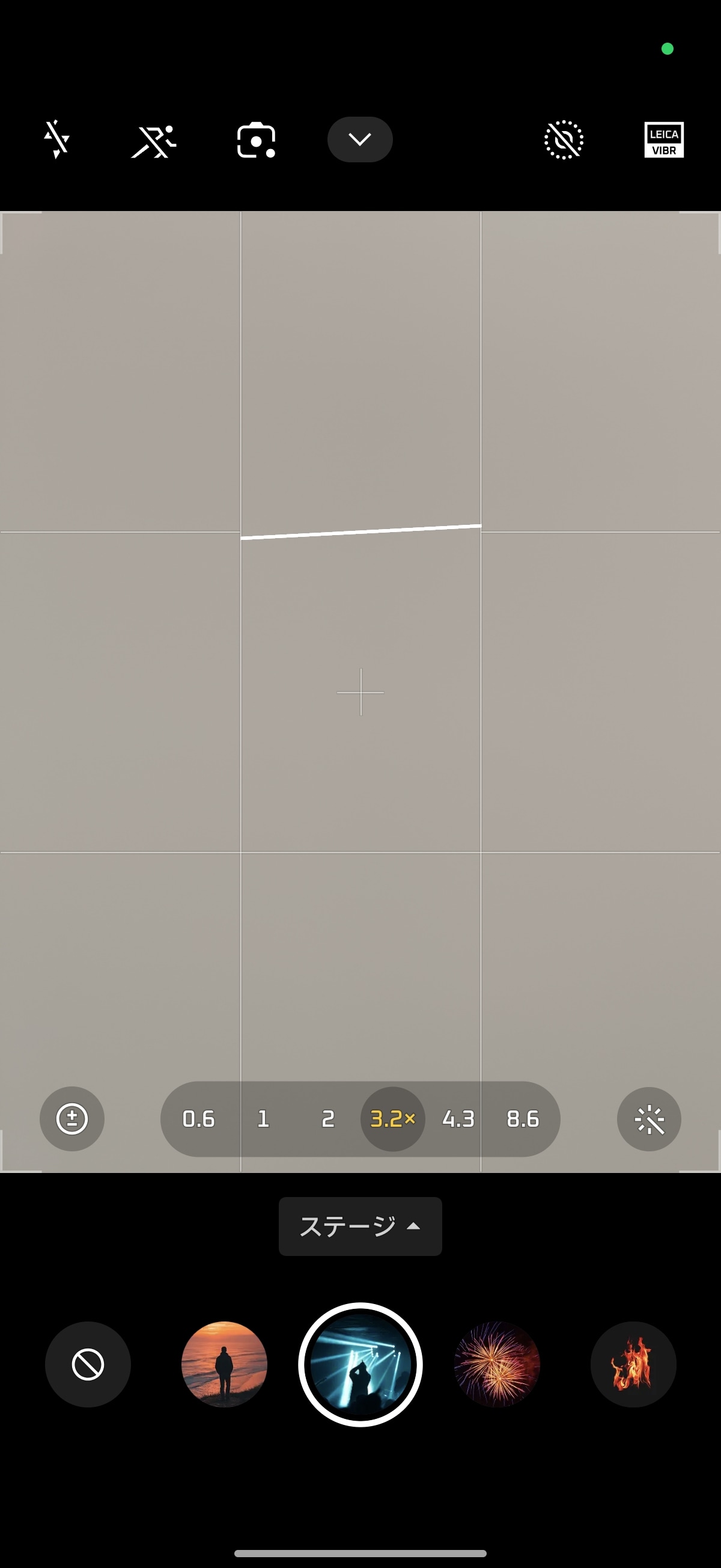
Task: Open exposure compensation control
Action: coord(71,1119)
